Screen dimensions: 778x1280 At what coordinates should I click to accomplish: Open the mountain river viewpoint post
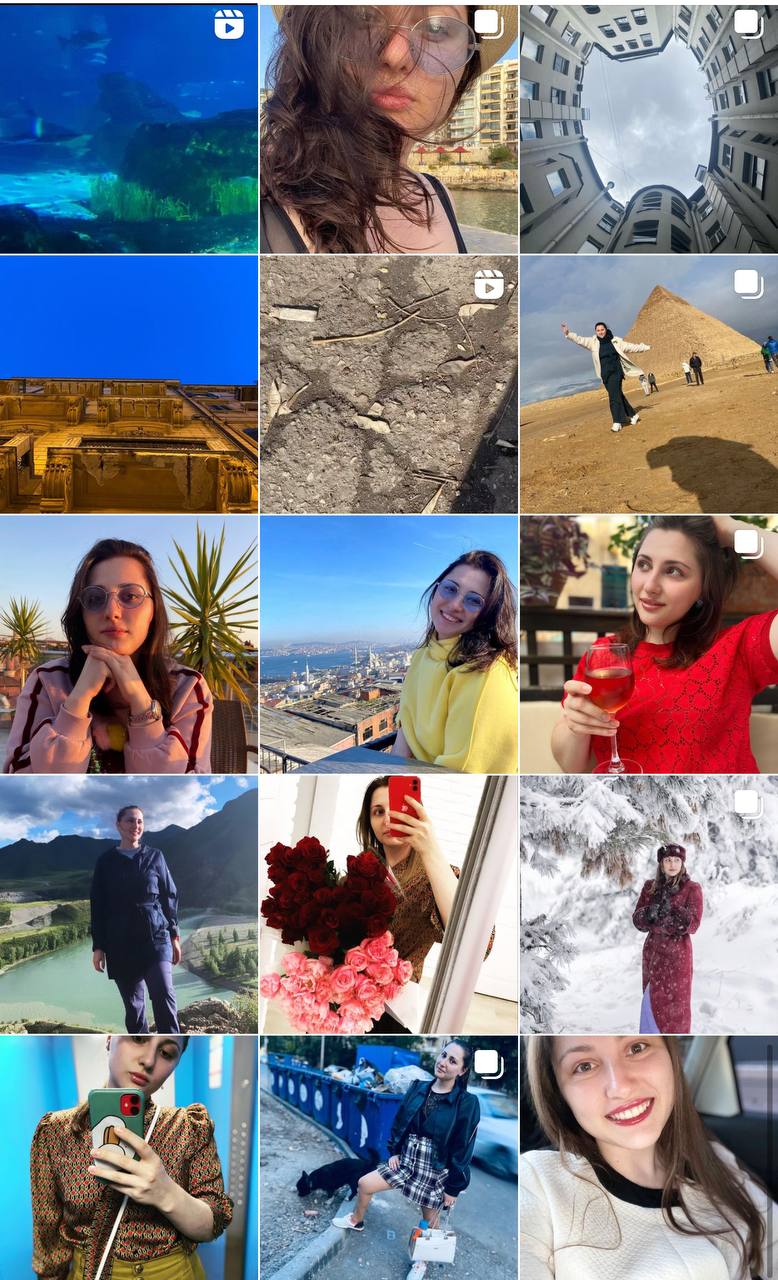click(x=128, y=904)
